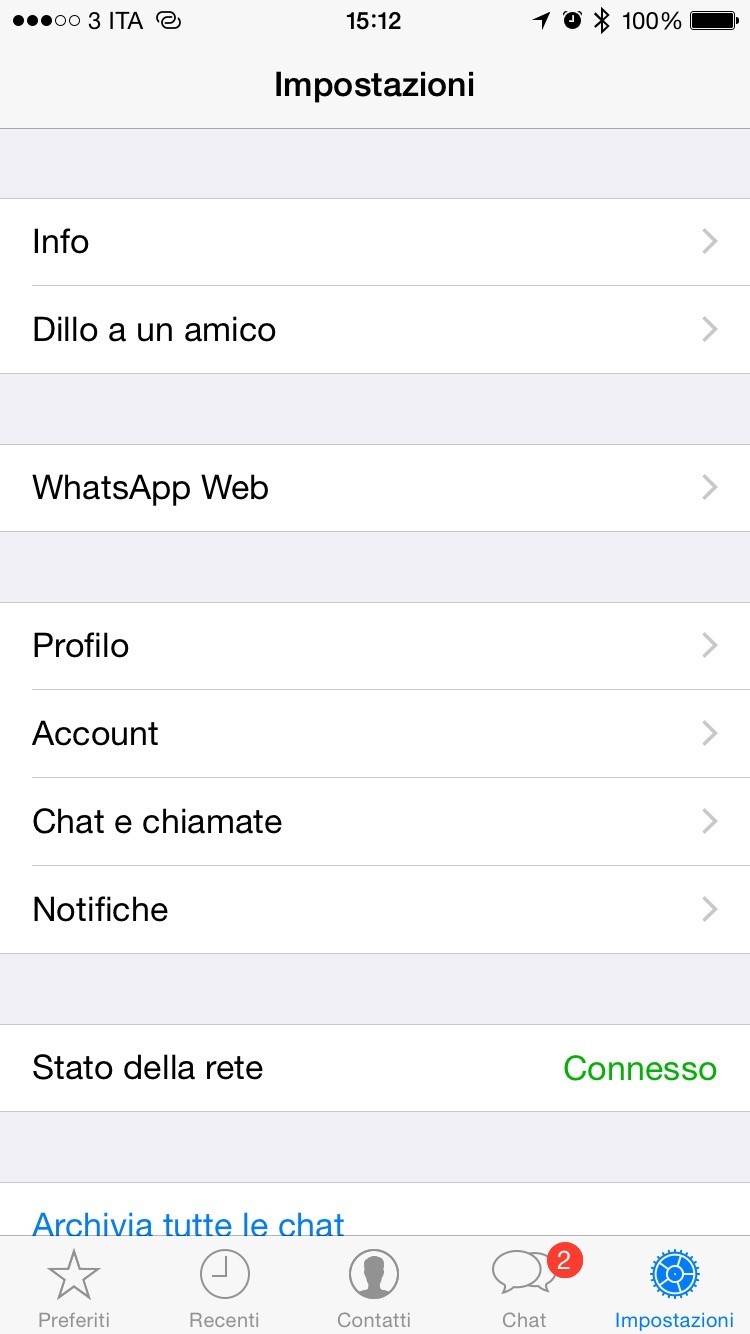The image size is (750, 1334).
Task: Select the Impostazioni tab
Action: pyautogui.click(x=674, y=1288)
